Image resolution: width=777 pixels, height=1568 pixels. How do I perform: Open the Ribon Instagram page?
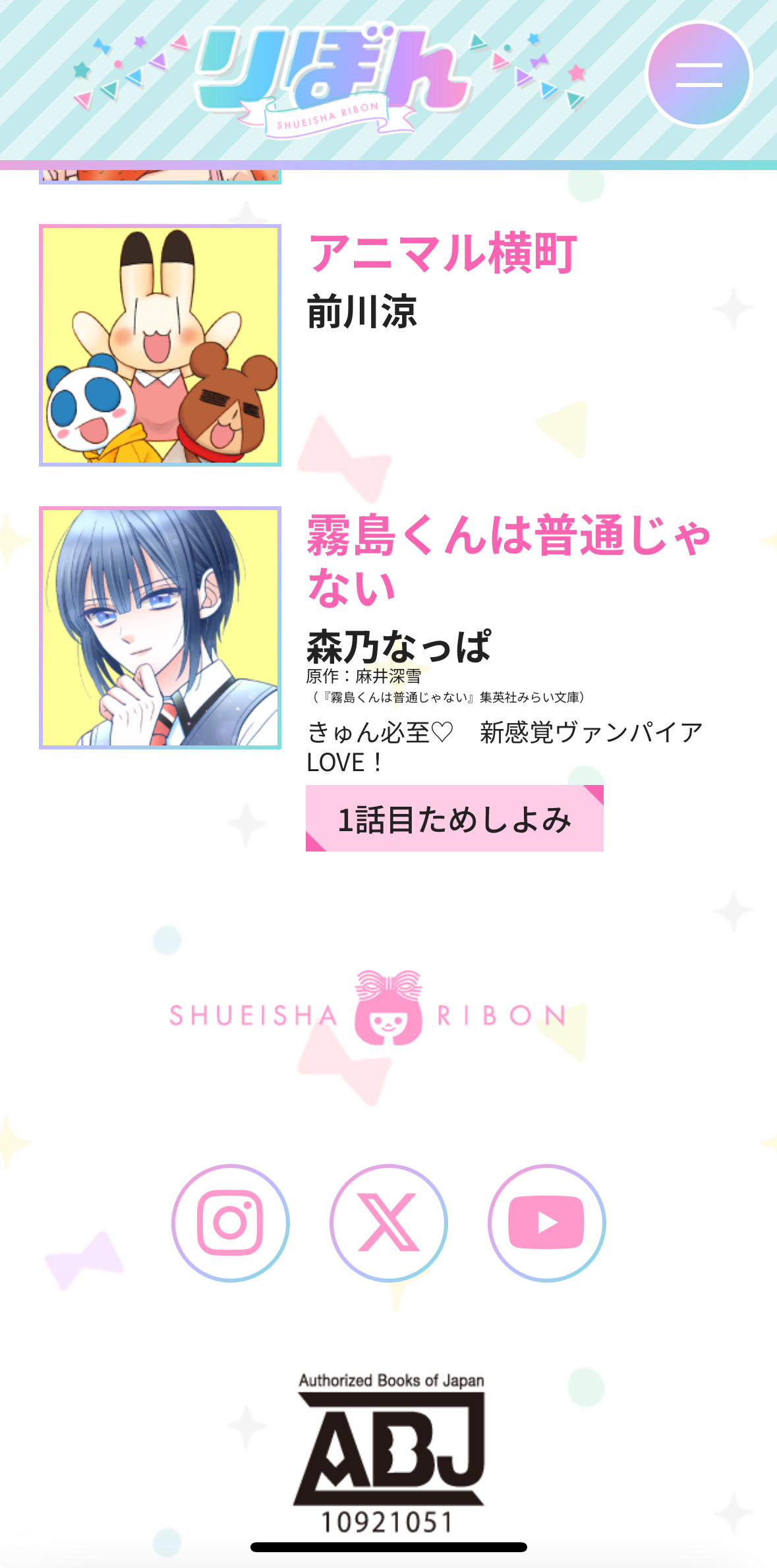pyautogui.click(x=230, y=1223)
